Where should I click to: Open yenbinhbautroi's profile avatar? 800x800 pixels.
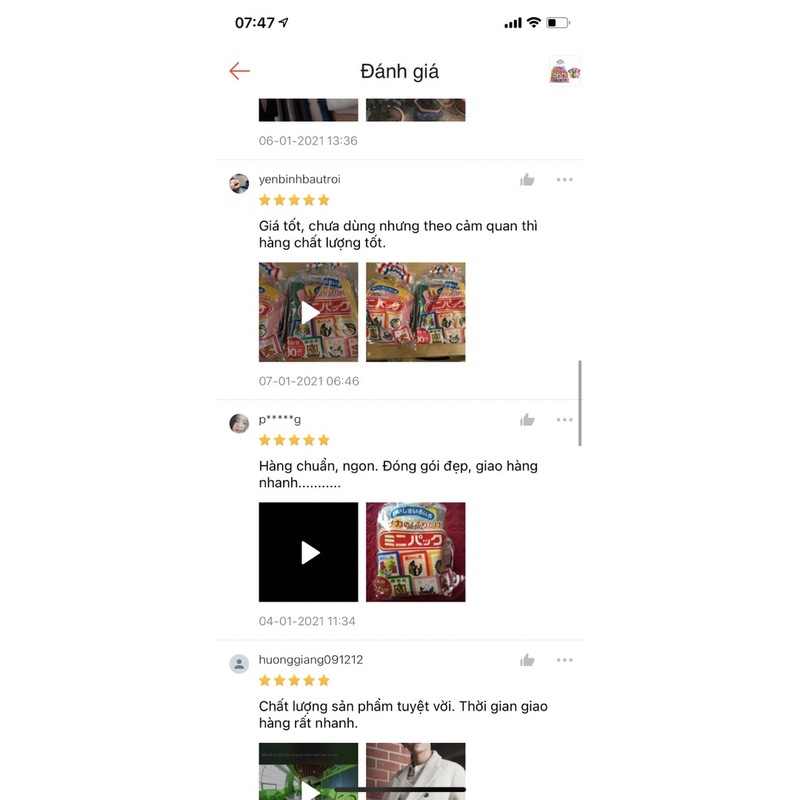239,183
